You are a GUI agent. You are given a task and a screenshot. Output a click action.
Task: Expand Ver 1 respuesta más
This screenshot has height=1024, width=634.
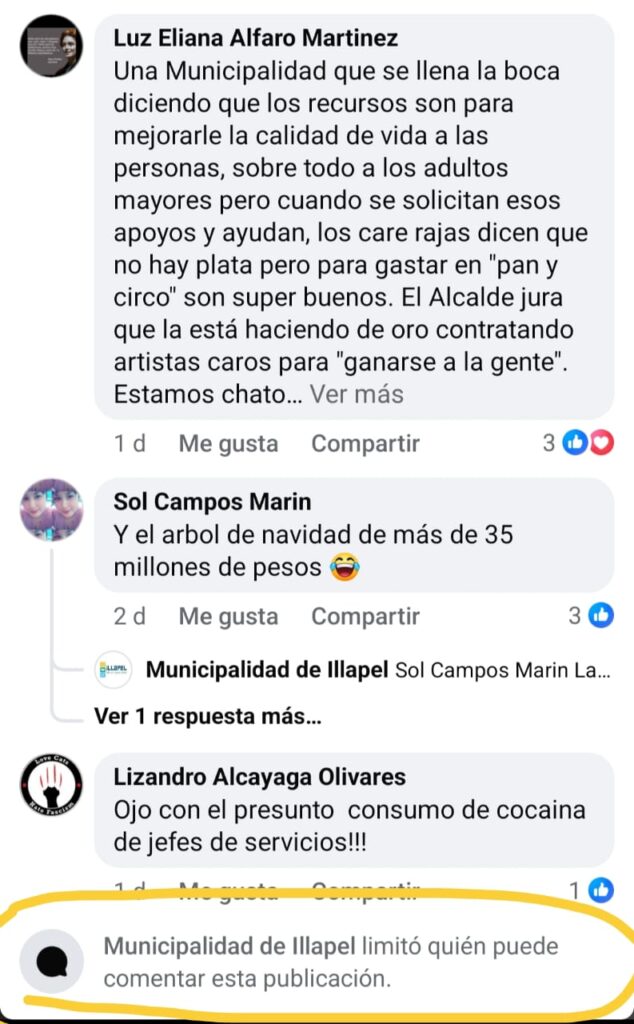(x=207, y=716)
